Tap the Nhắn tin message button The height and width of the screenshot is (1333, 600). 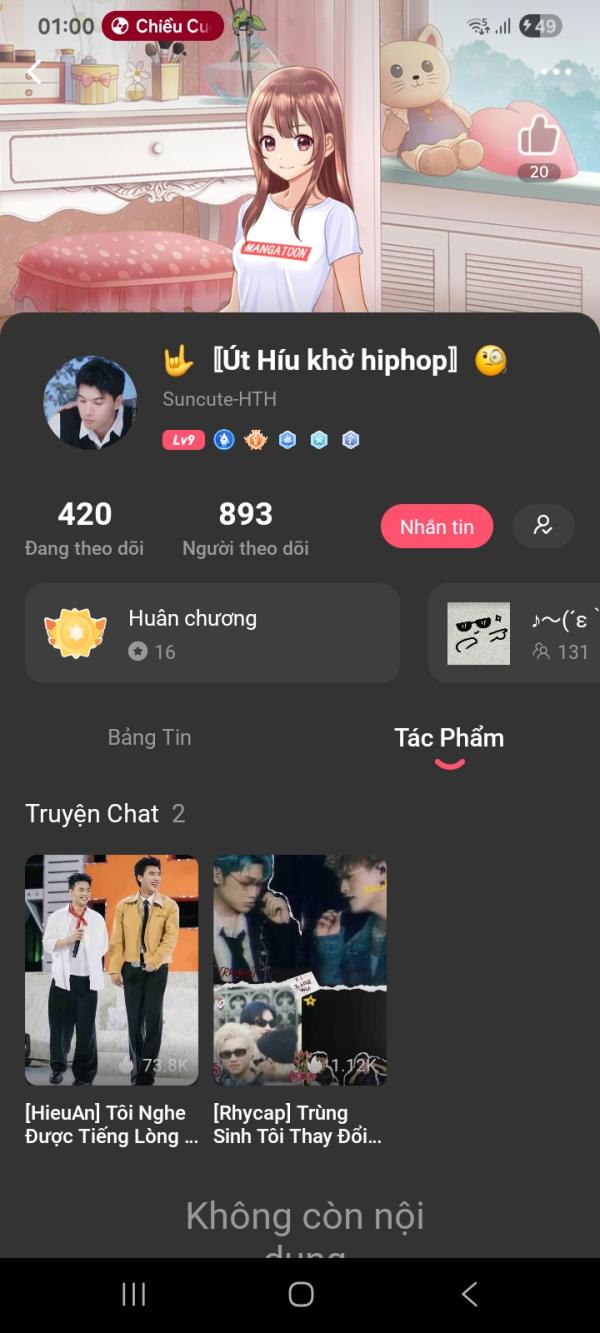click(x=437, y=526)
